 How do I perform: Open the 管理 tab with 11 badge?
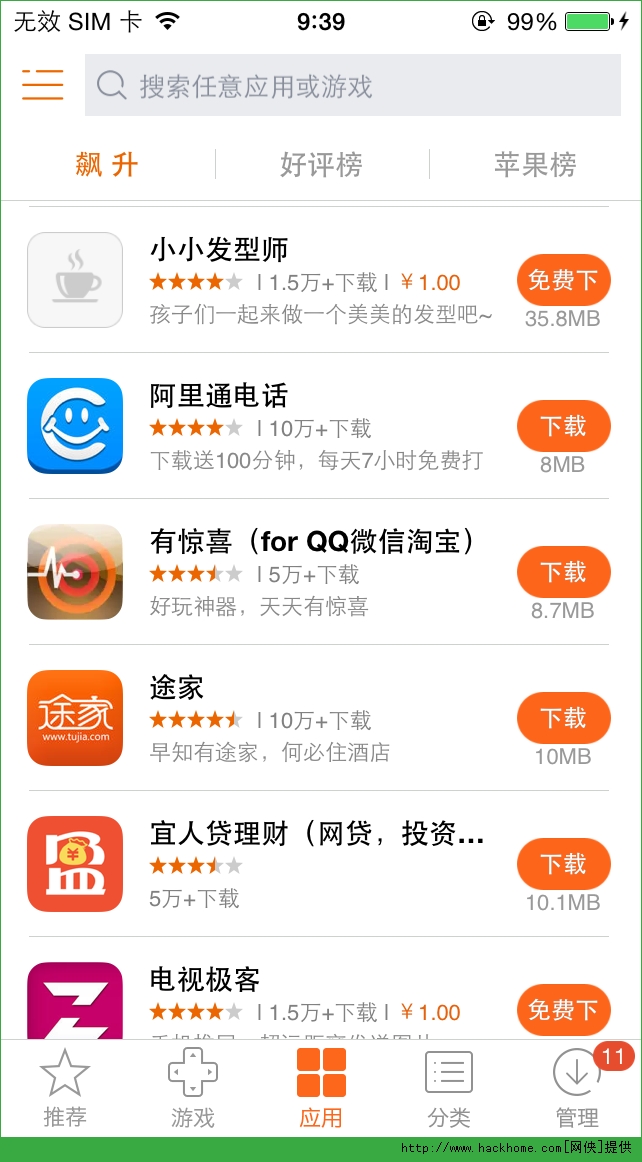pos(577,1089)
